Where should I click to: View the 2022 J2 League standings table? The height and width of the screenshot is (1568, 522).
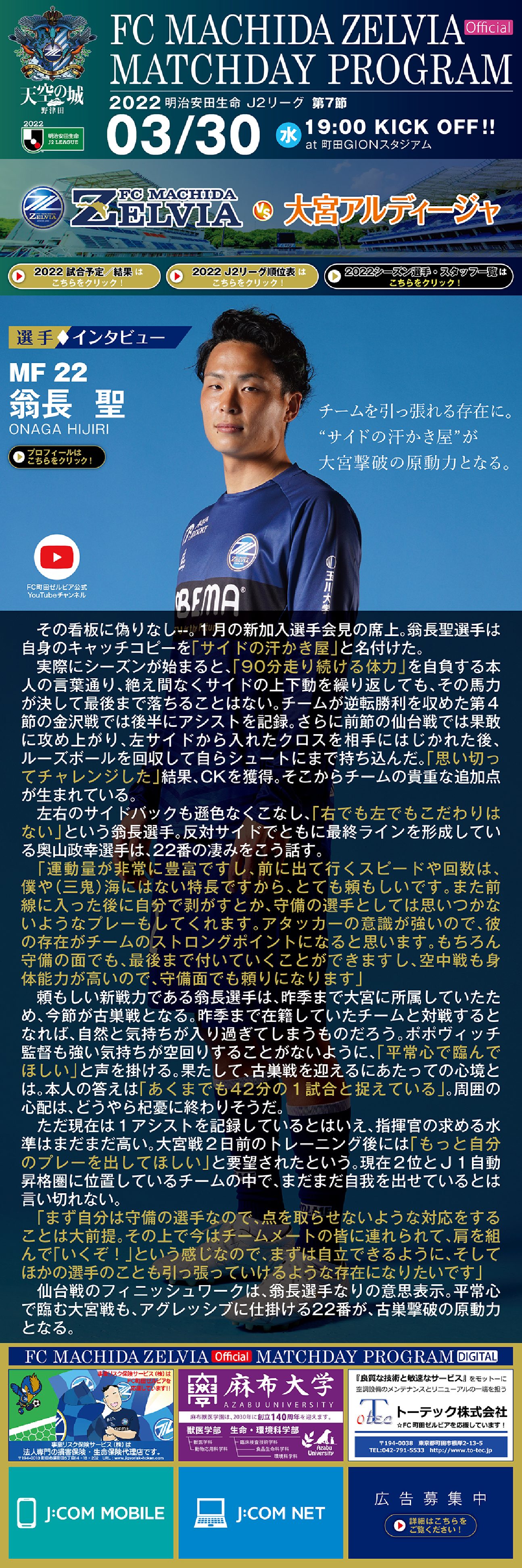pos(242,276)
